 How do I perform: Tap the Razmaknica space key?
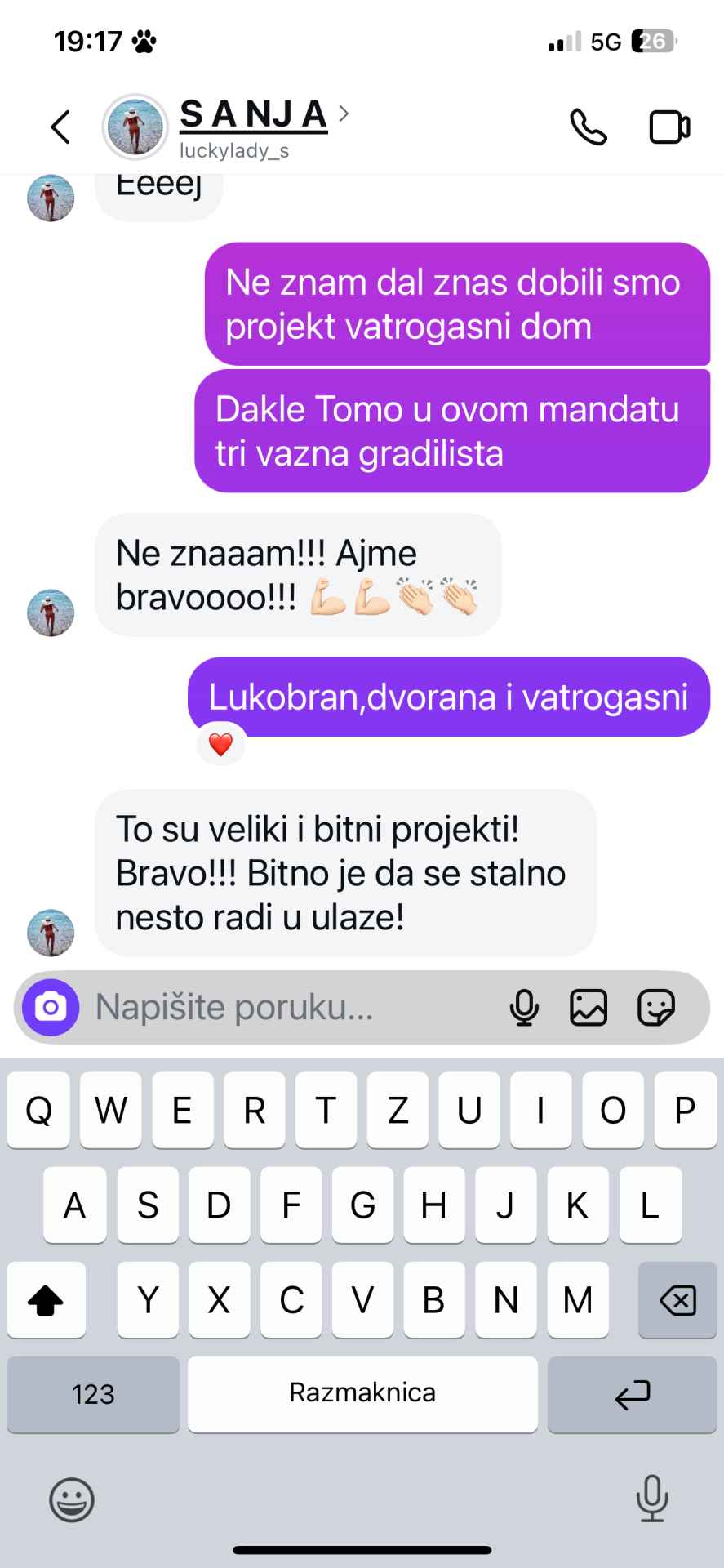[362, 1394]
